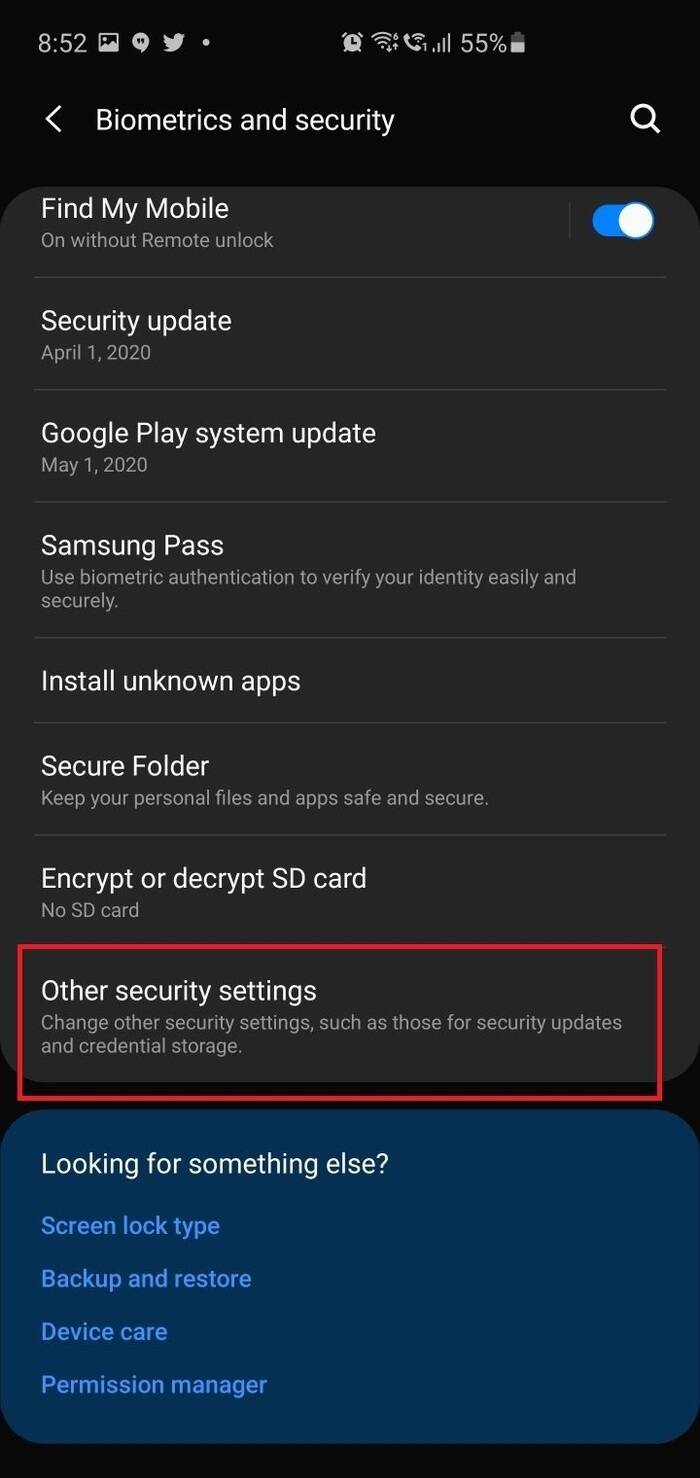Open Secure Folder
Image resolution: width=700 pixels, height=1478 pixels.
click(300, 779)
